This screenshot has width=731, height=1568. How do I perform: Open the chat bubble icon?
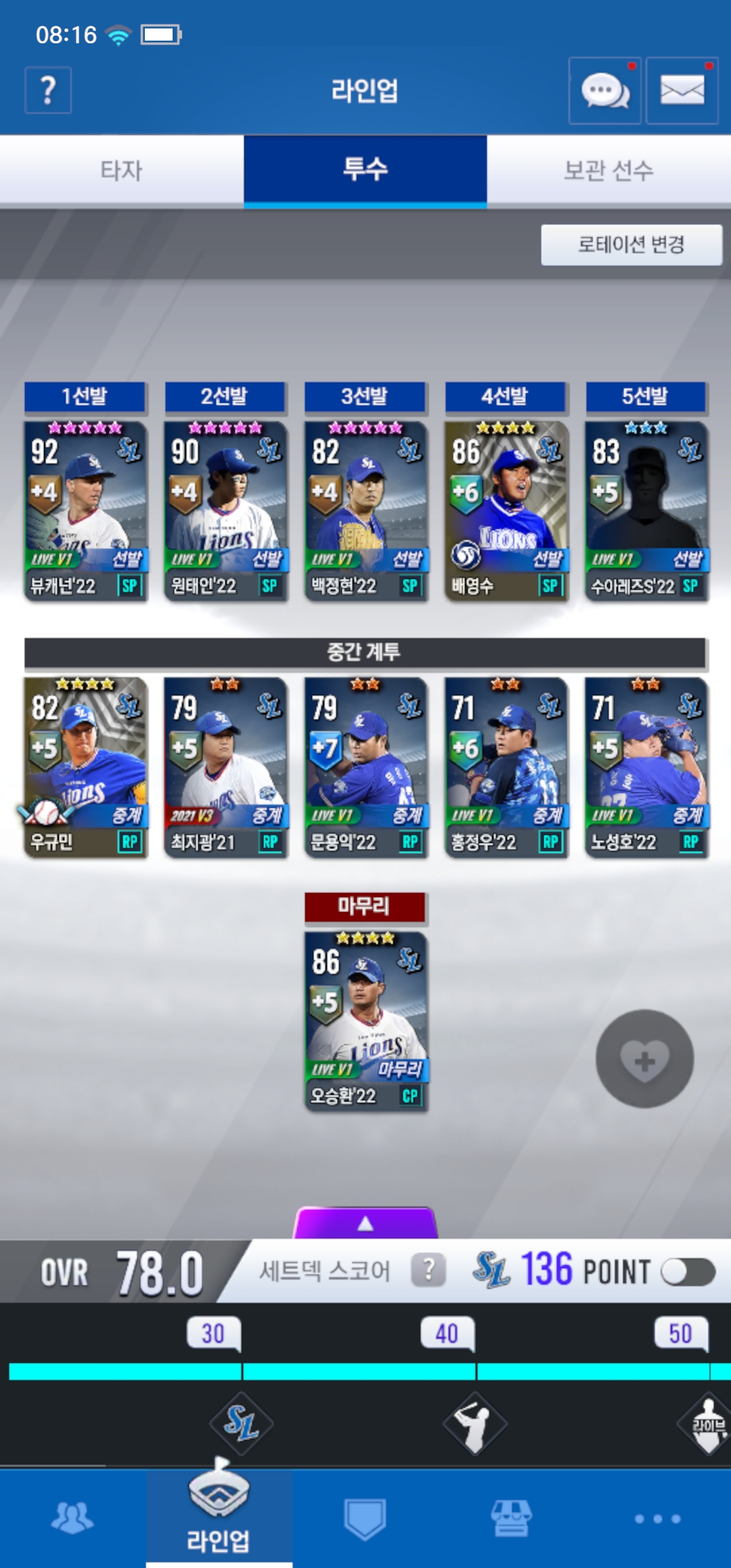[604, 91]
